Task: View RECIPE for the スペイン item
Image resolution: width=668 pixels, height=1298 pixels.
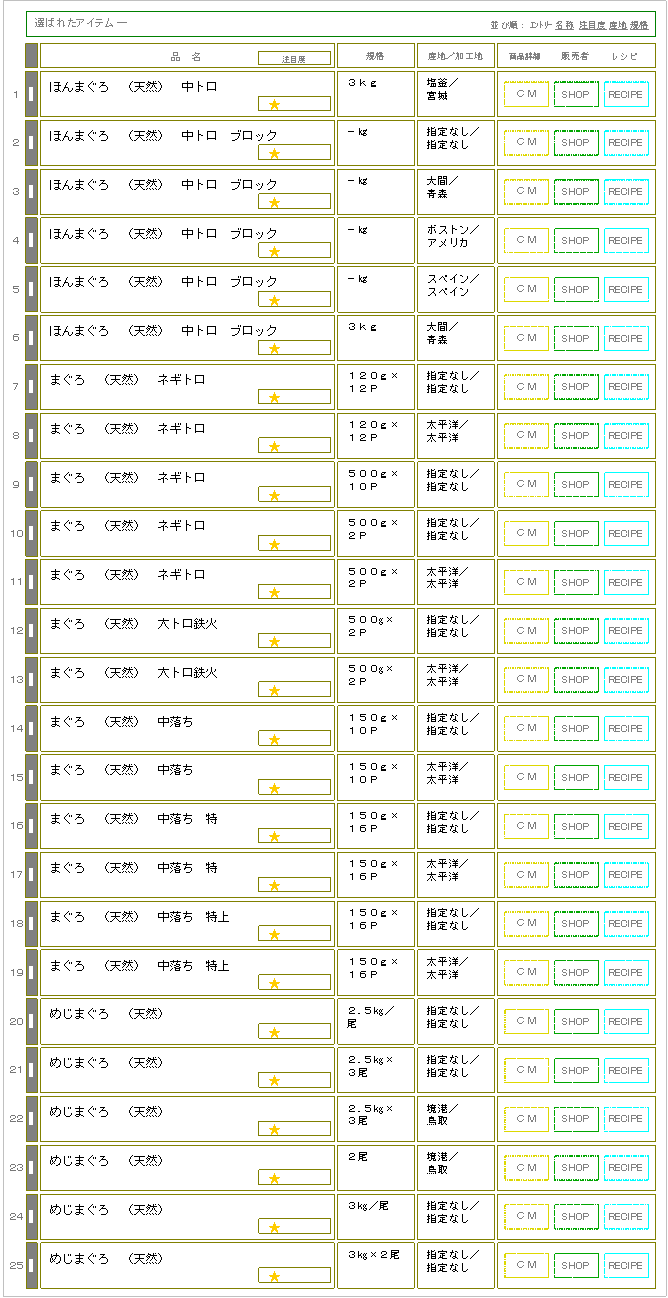Action: pyautogui.click(x=626, y=290)
